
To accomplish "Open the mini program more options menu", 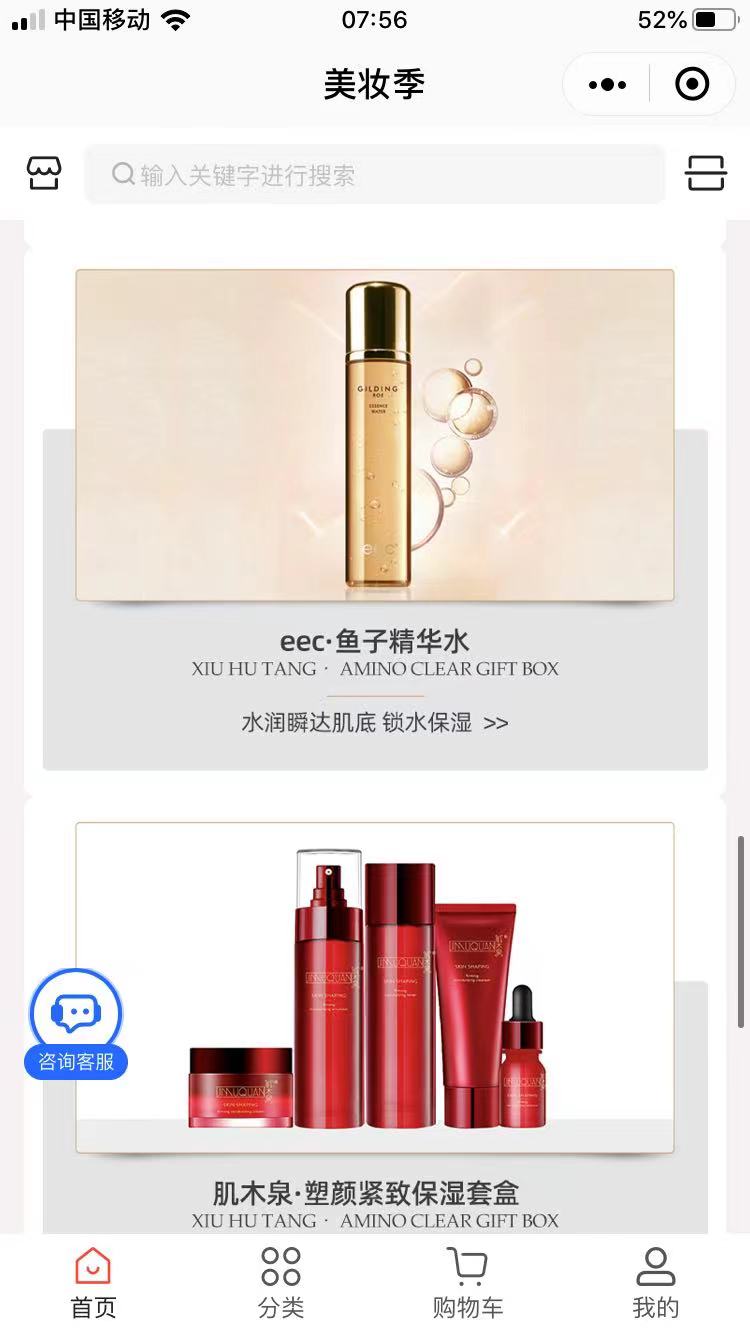I will point(607,85).
